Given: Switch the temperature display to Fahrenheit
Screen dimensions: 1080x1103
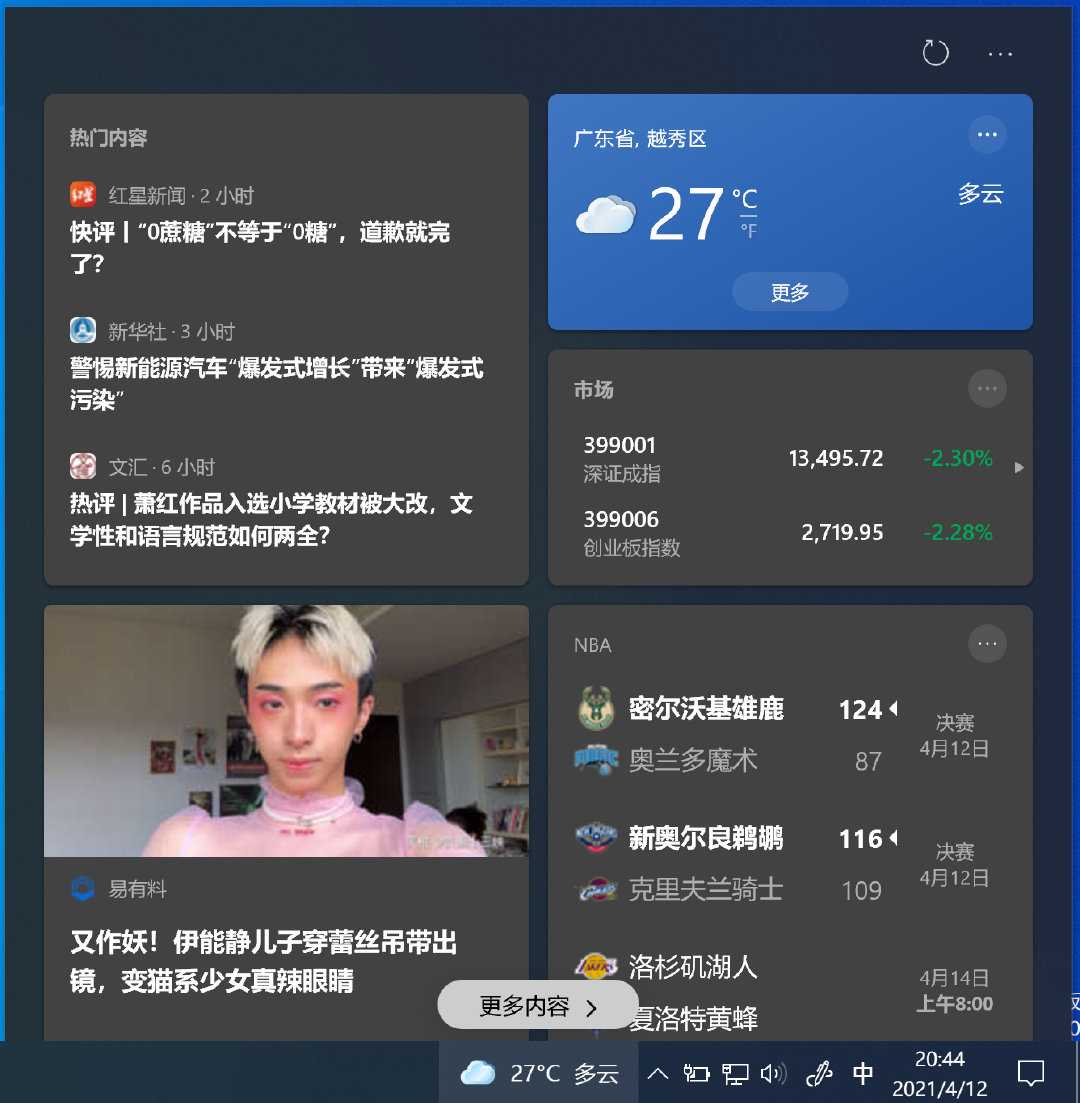Looking at the screenshot, I should pyautogui.click(x=746, y=231).
